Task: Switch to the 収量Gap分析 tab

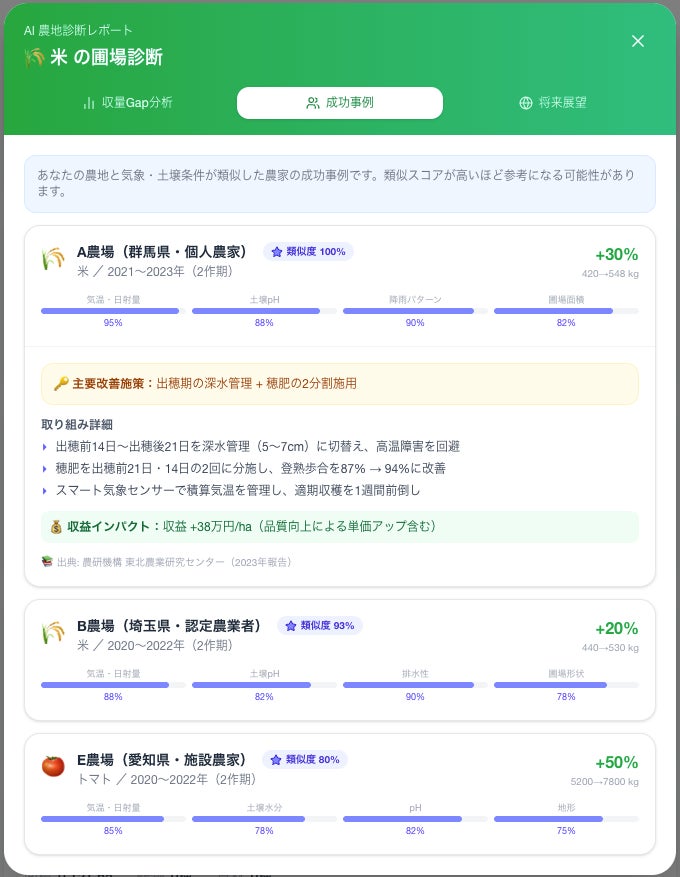Action: click(x=127, y=103)
